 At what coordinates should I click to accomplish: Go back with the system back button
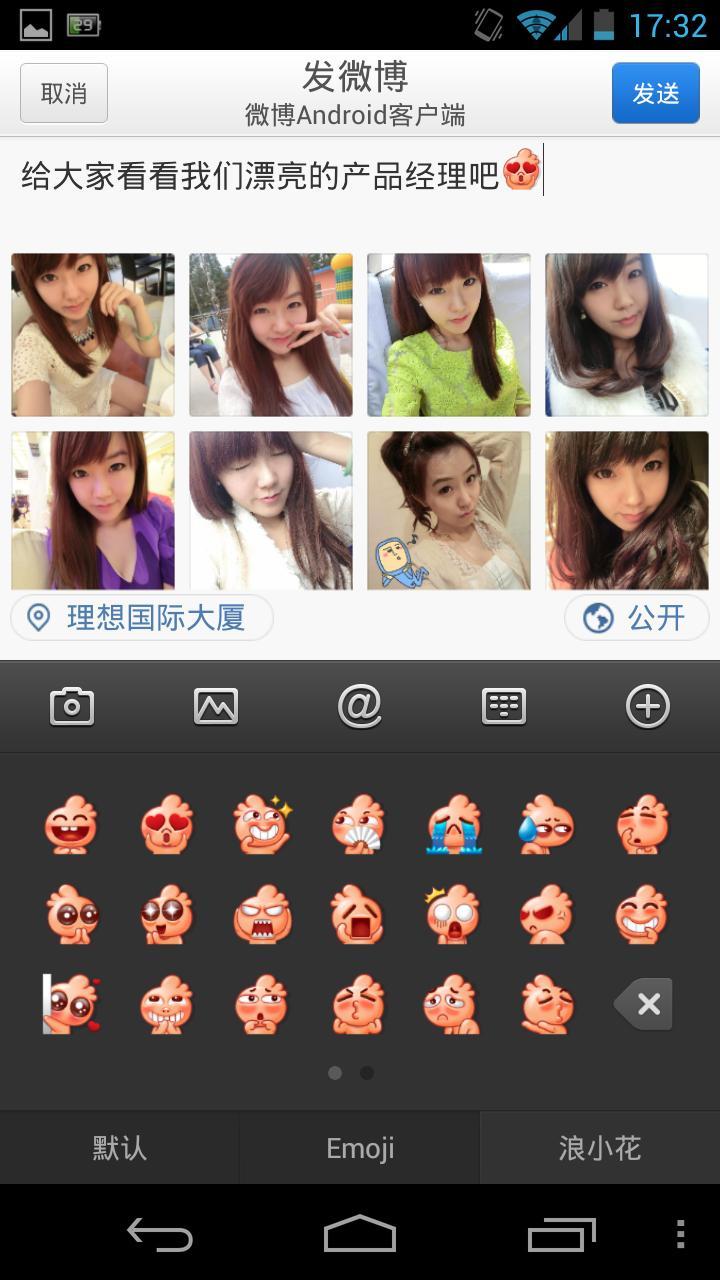pos(160,1235)
